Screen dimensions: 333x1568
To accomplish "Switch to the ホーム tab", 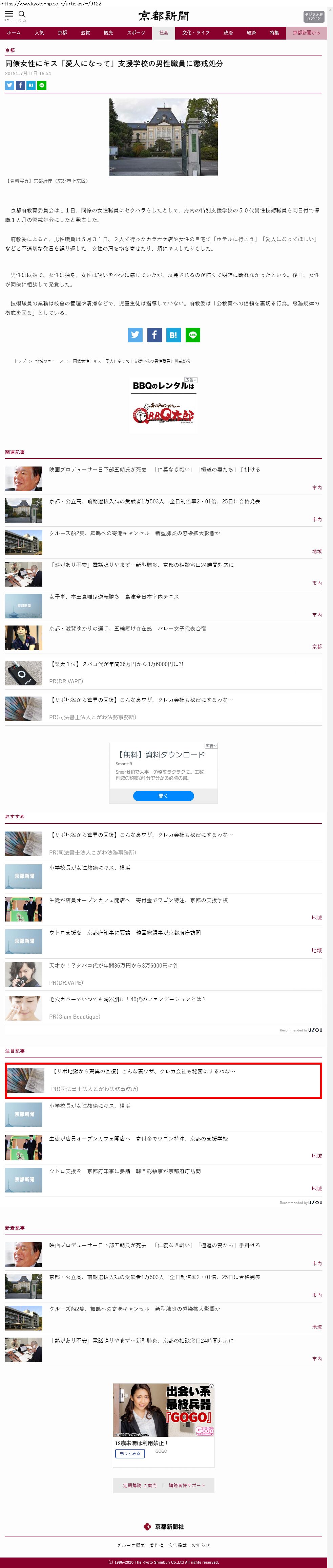I will coord(14,33).
